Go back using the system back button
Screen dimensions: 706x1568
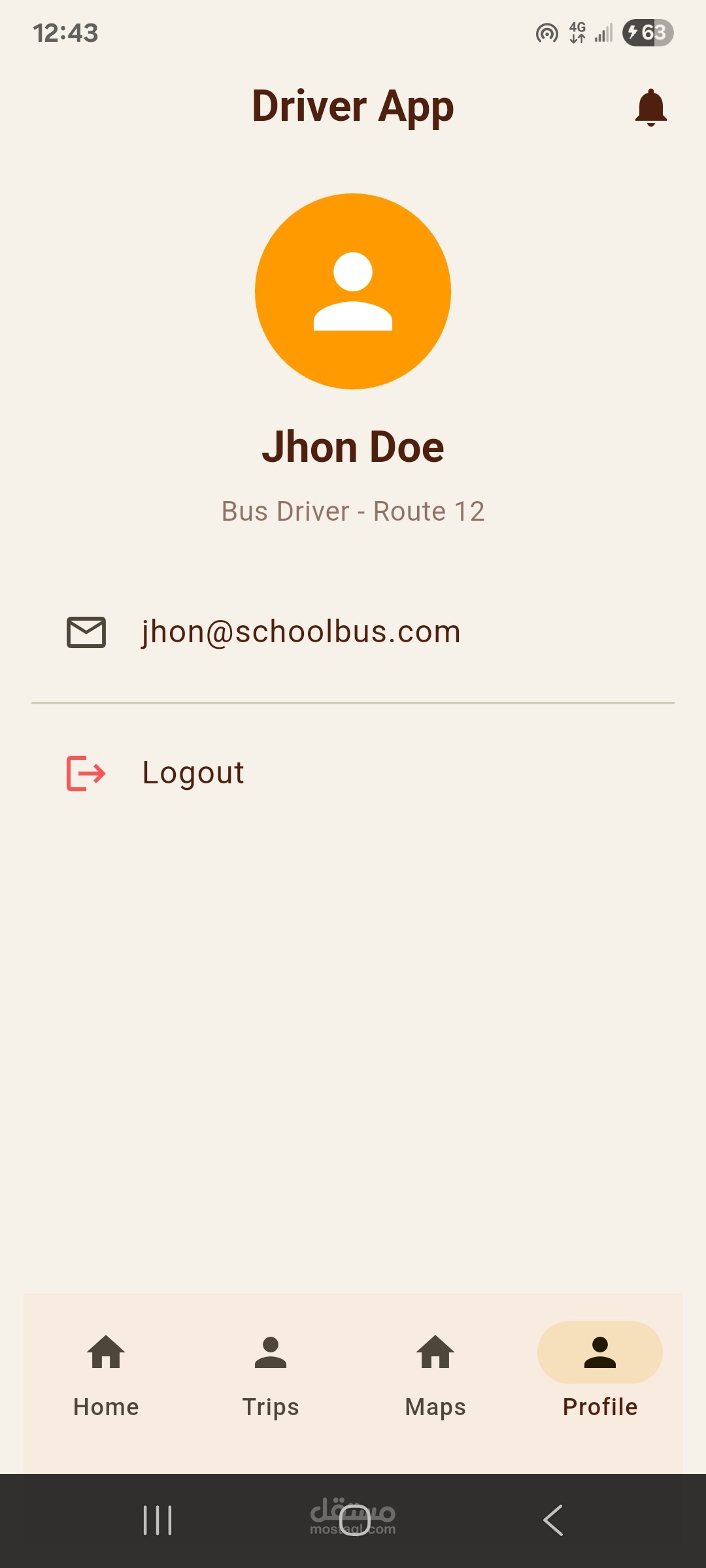point(553,1520)
